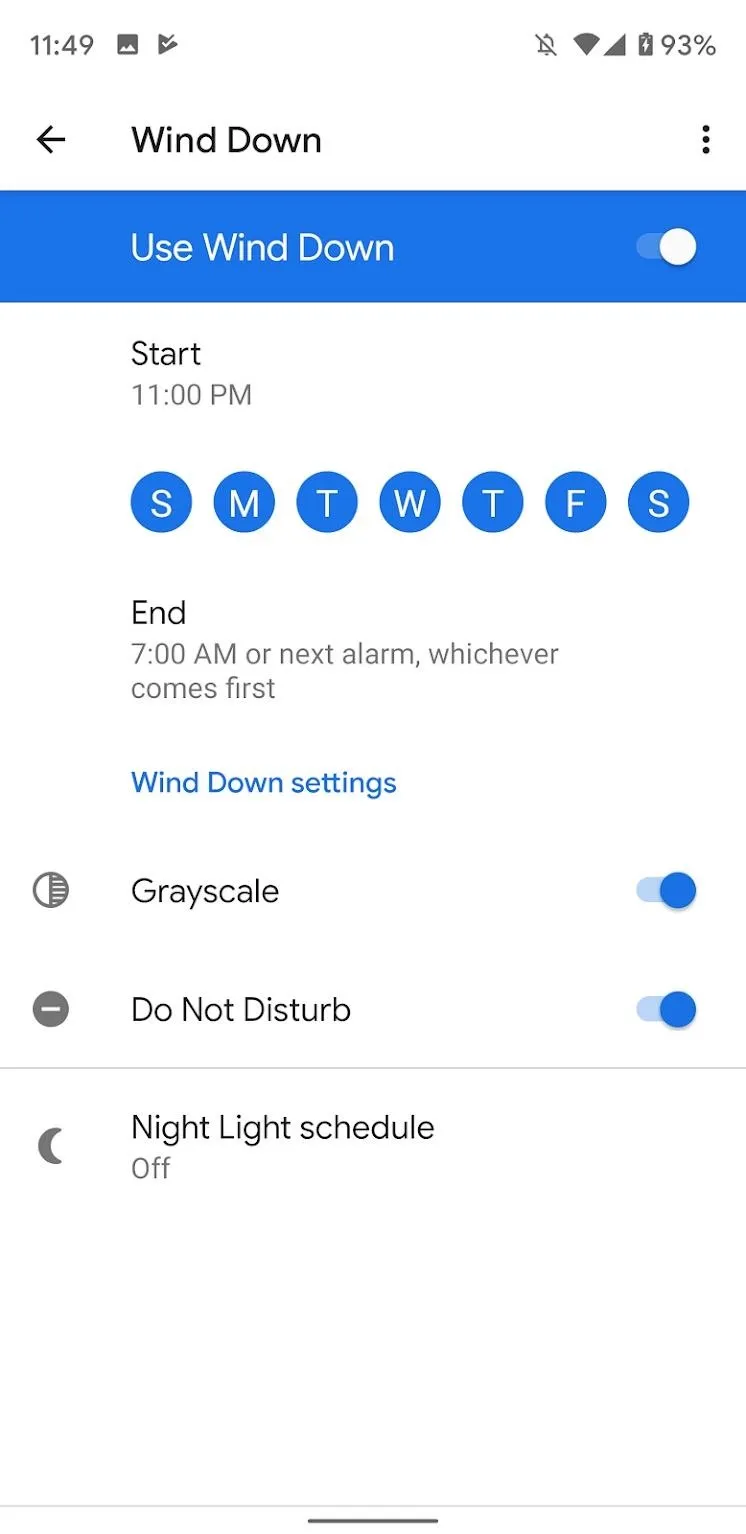Deselect Friday in the day picker
746x1534 pixels.
(576, 502)
